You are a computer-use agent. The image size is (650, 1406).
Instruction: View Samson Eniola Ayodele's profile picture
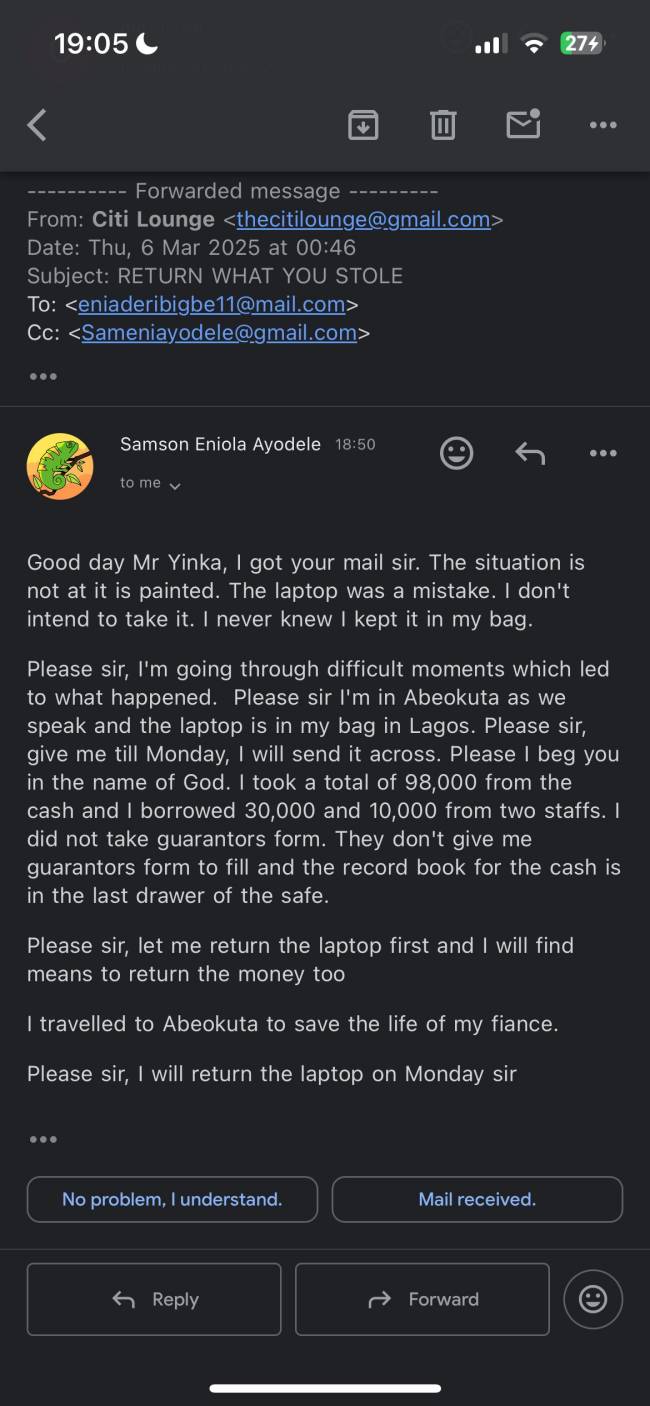[60, 466]
